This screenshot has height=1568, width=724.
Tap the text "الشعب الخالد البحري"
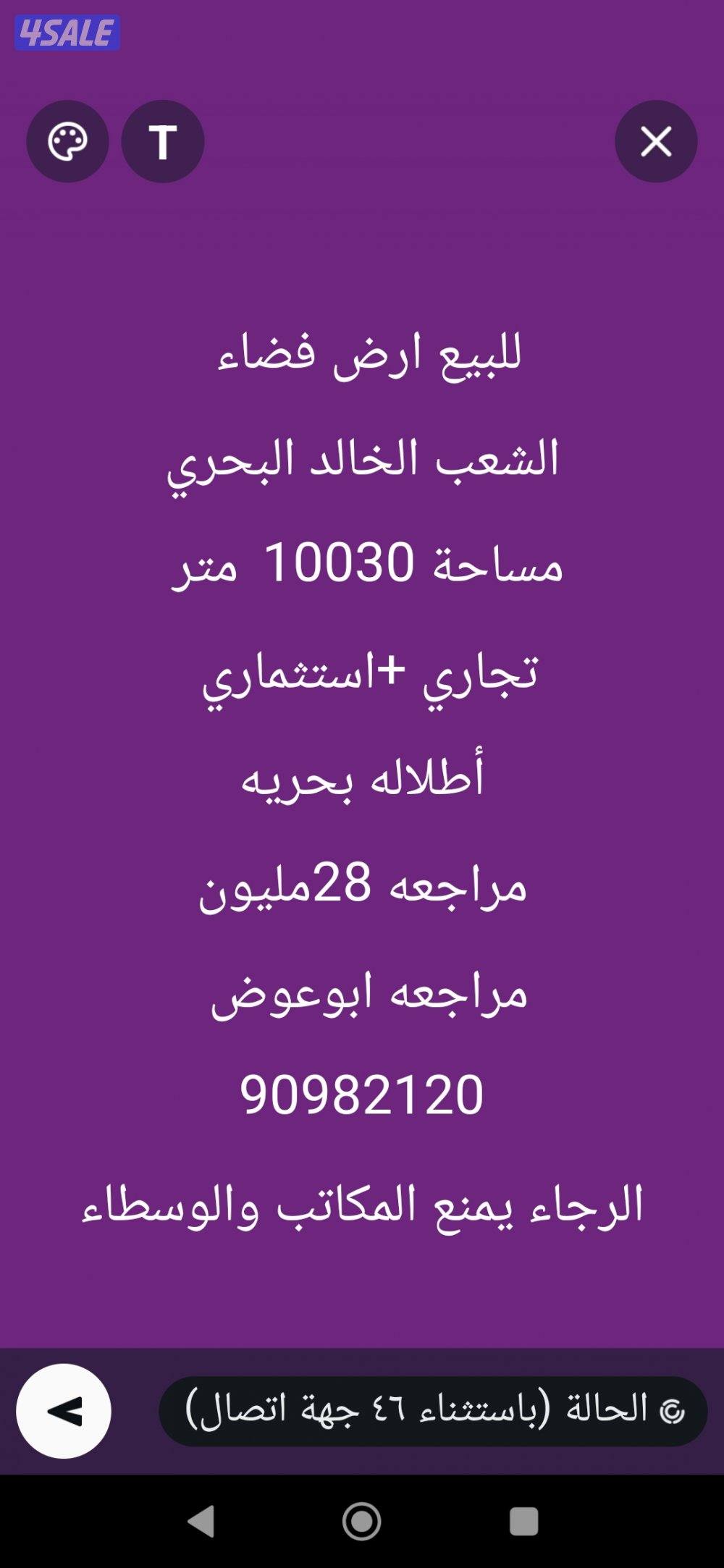coord(362,463)
